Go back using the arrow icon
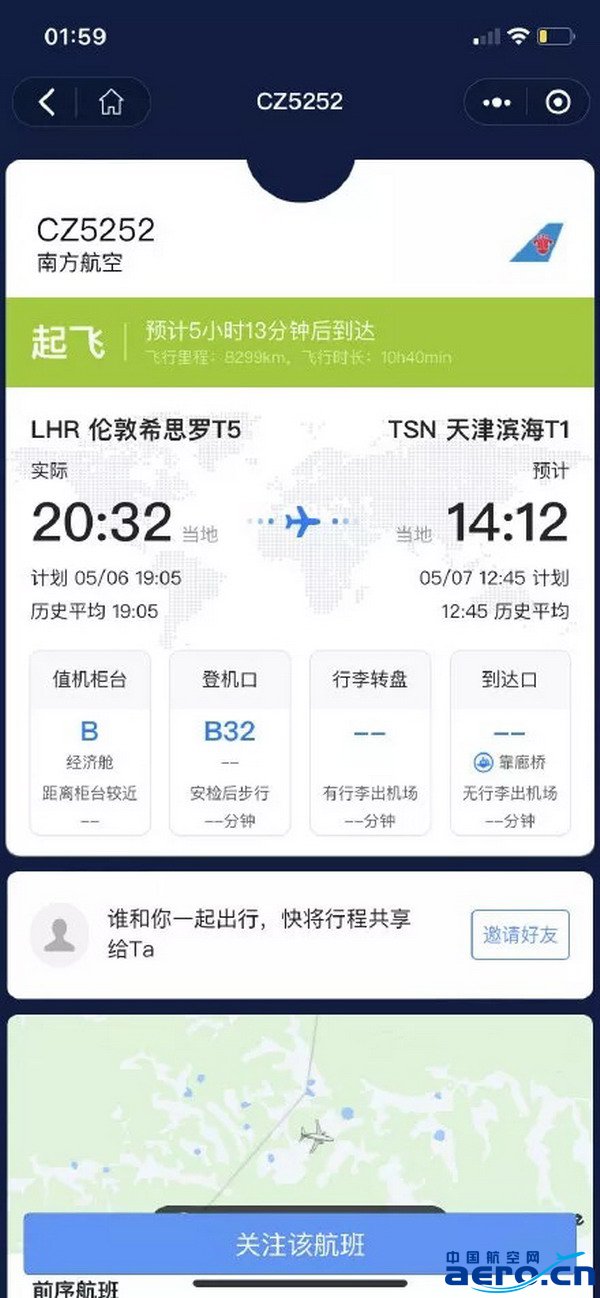This screenshot has height=1298, width=600. (x=47, y=102)
